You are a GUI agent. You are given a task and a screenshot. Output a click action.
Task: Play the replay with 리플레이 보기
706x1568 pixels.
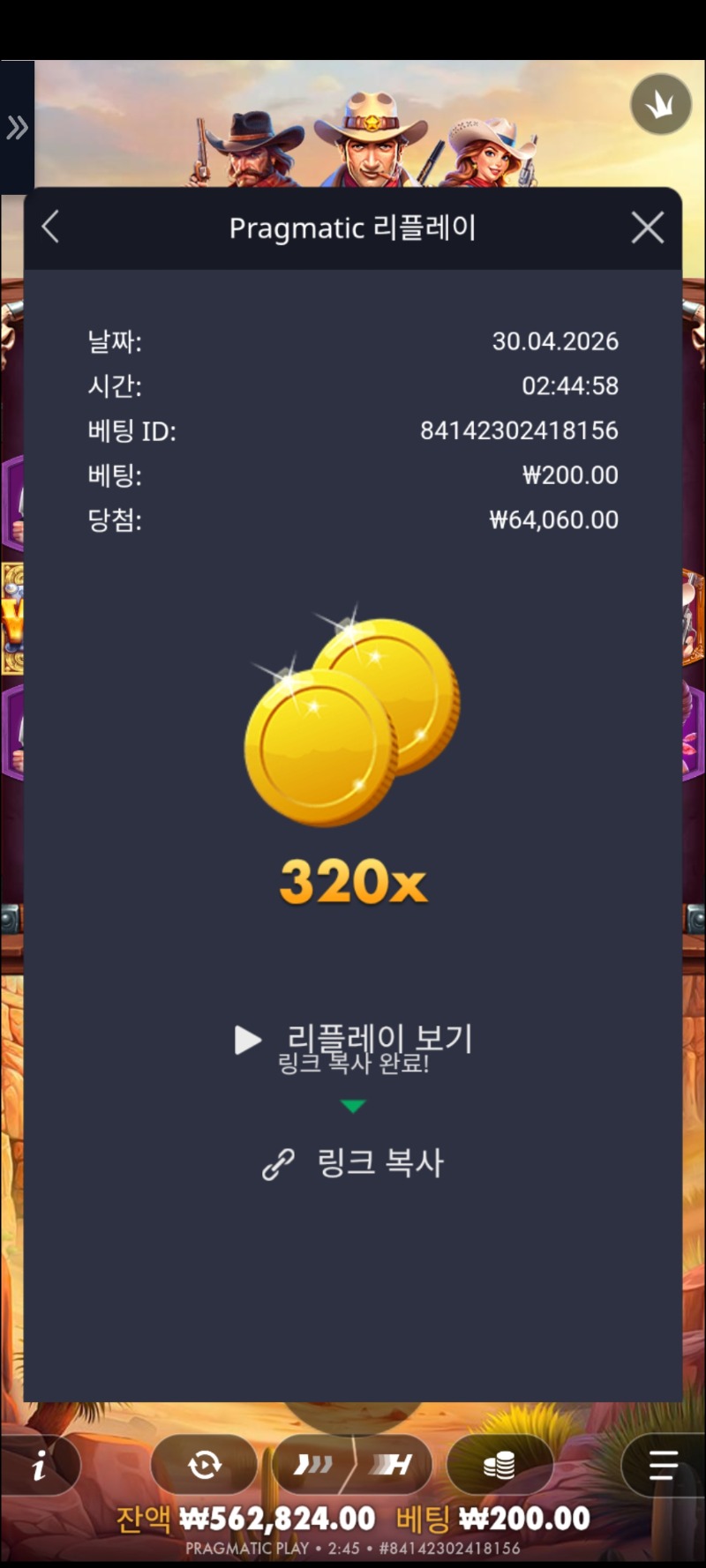click(353, 1040)
